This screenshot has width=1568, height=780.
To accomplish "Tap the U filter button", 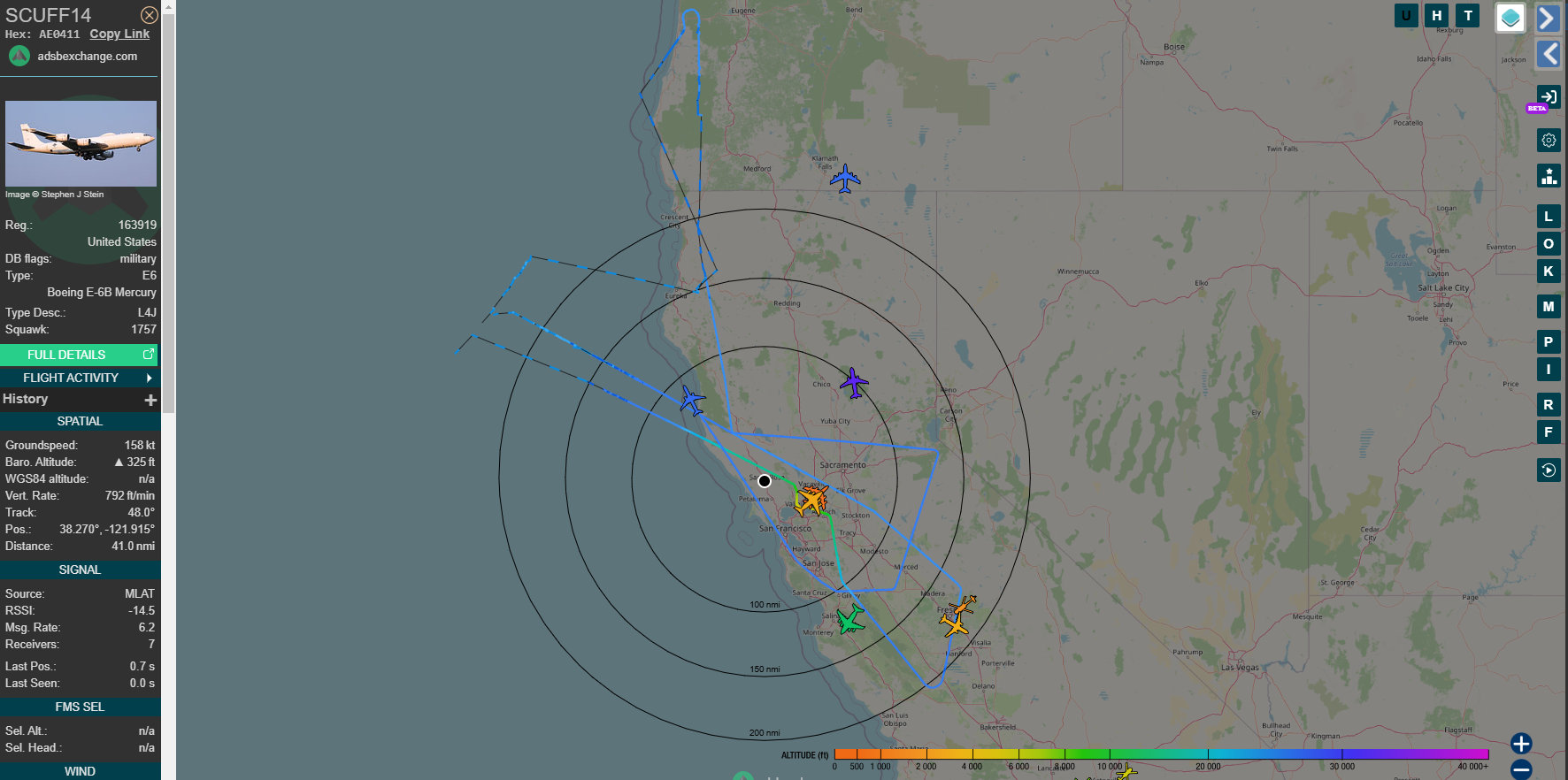I will 1406,15.
